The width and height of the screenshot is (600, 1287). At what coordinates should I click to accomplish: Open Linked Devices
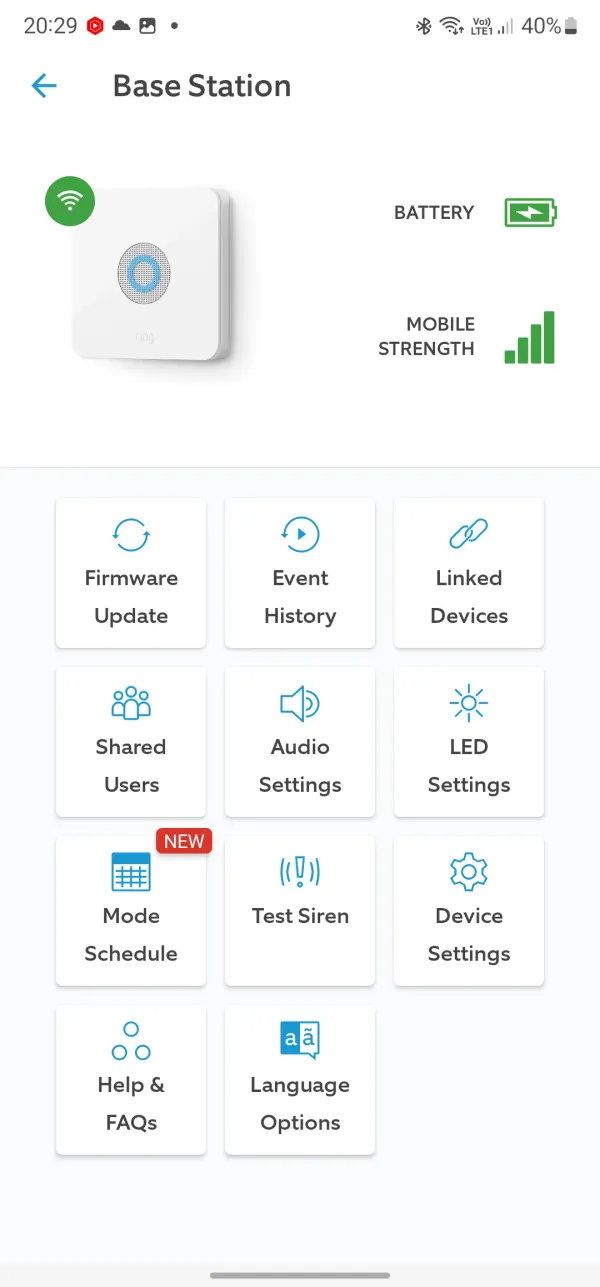469,573
